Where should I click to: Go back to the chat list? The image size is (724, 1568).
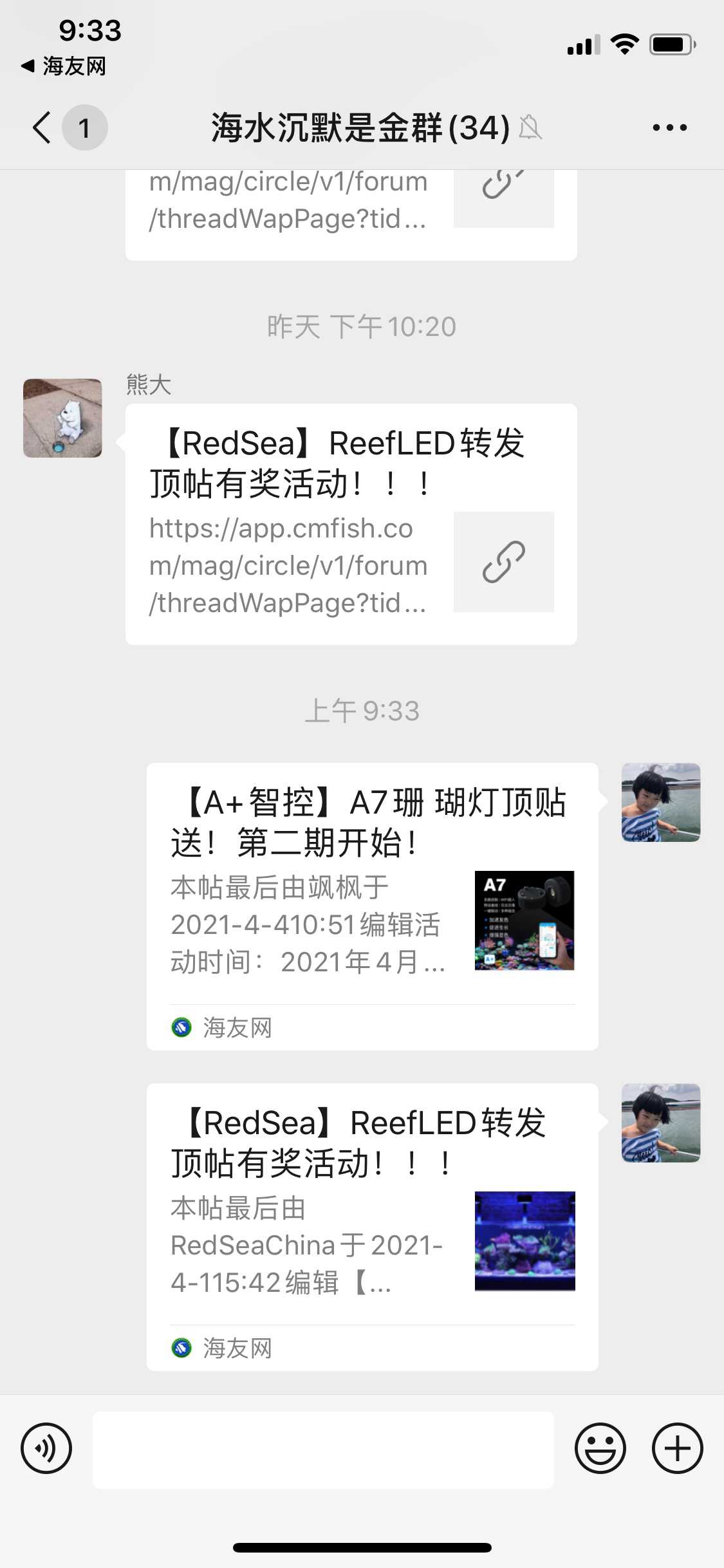pos(42,127)
